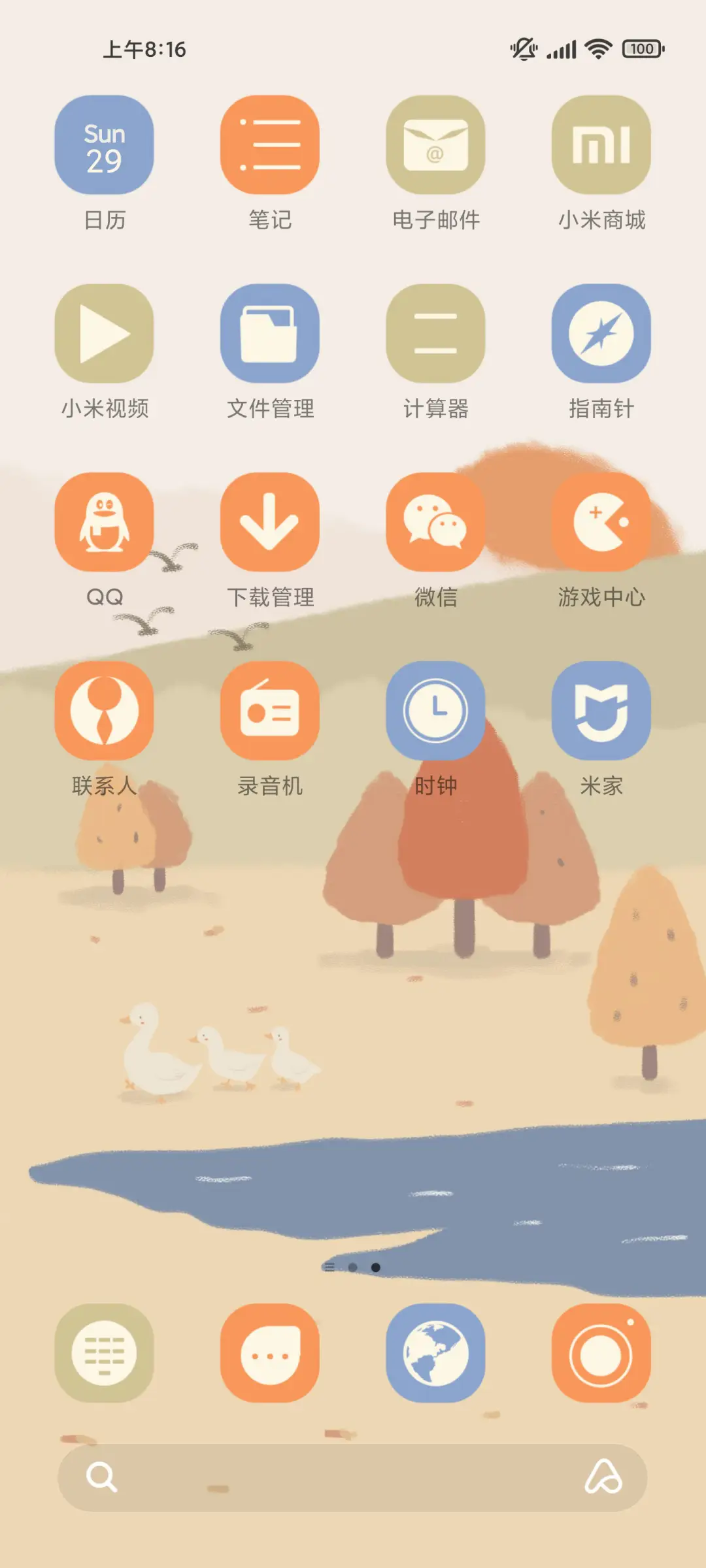Play something in 小米视频
Screen dimensions: 706x1568
coord(105,333)
